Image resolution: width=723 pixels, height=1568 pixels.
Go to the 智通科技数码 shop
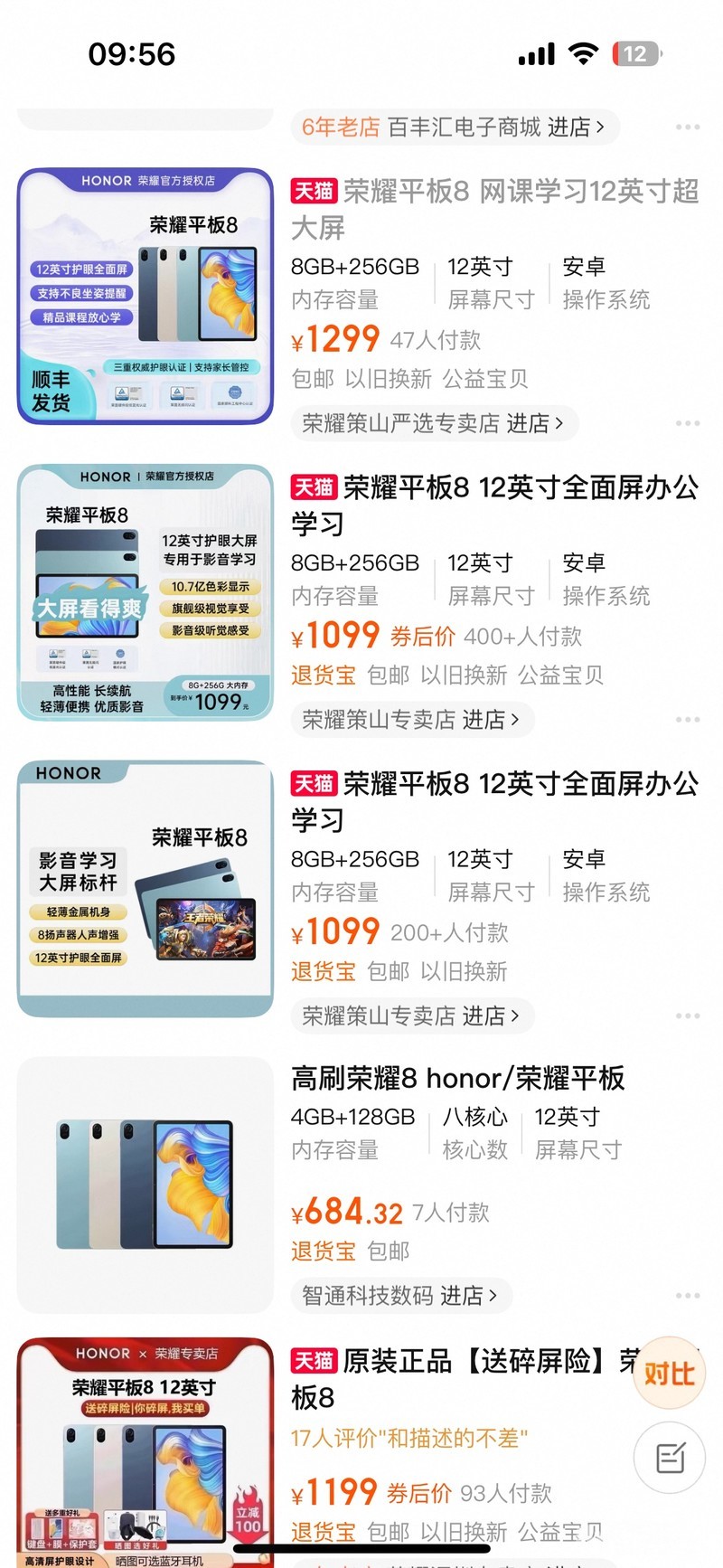coord(400,1296)
